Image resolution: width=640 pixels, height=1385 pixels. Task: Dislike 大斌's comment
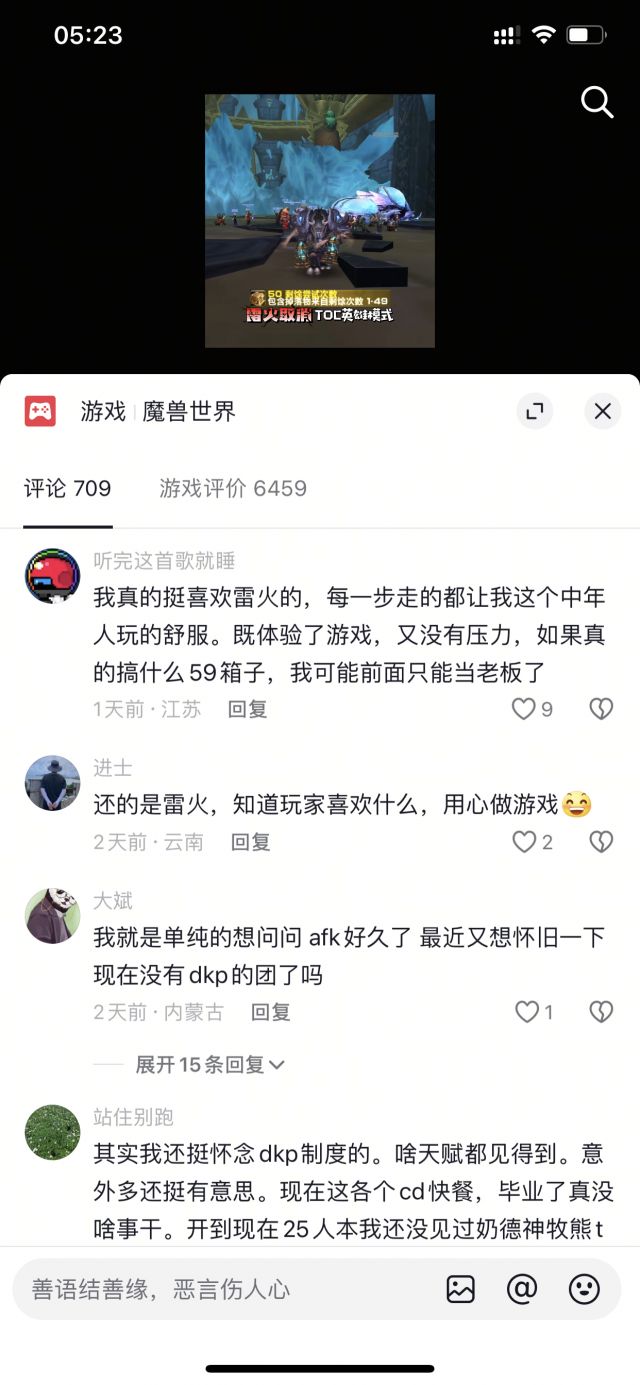600,1012
